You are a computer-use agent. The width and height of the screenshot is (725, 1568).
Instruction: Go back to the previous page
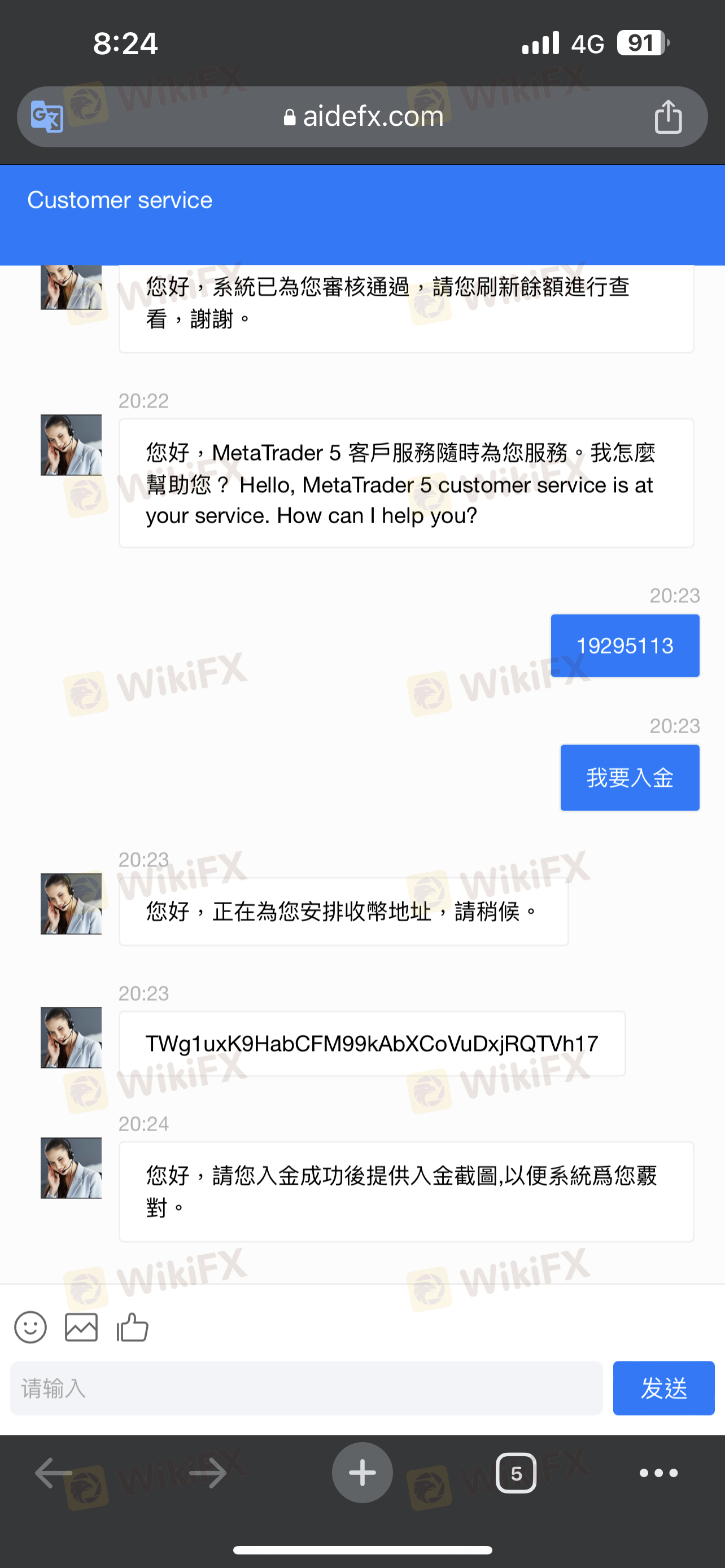coord(54,1473)
